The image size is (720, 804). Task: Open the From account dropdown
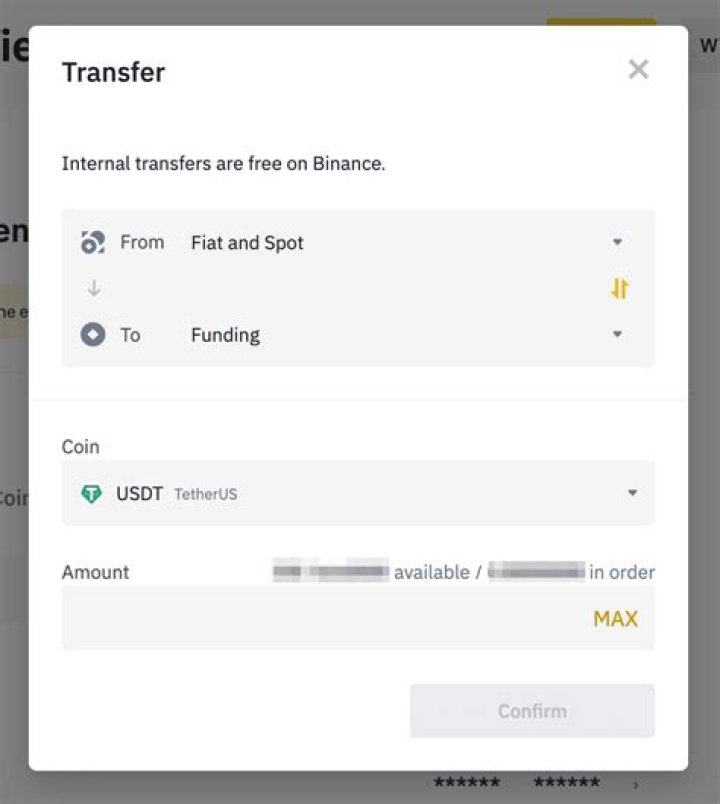coord(400,243)
